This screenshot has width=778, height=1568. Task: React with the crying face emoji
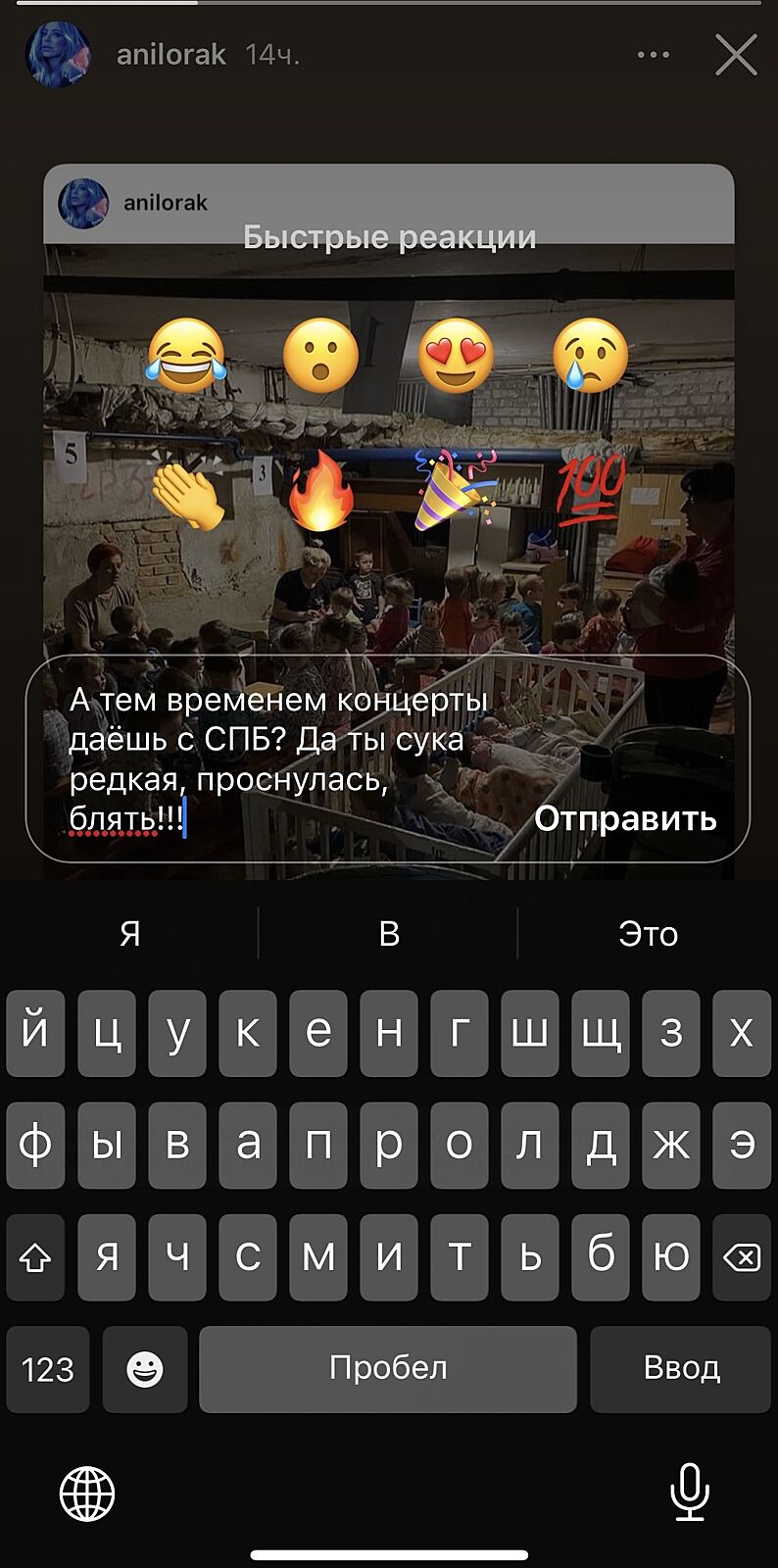590,355
